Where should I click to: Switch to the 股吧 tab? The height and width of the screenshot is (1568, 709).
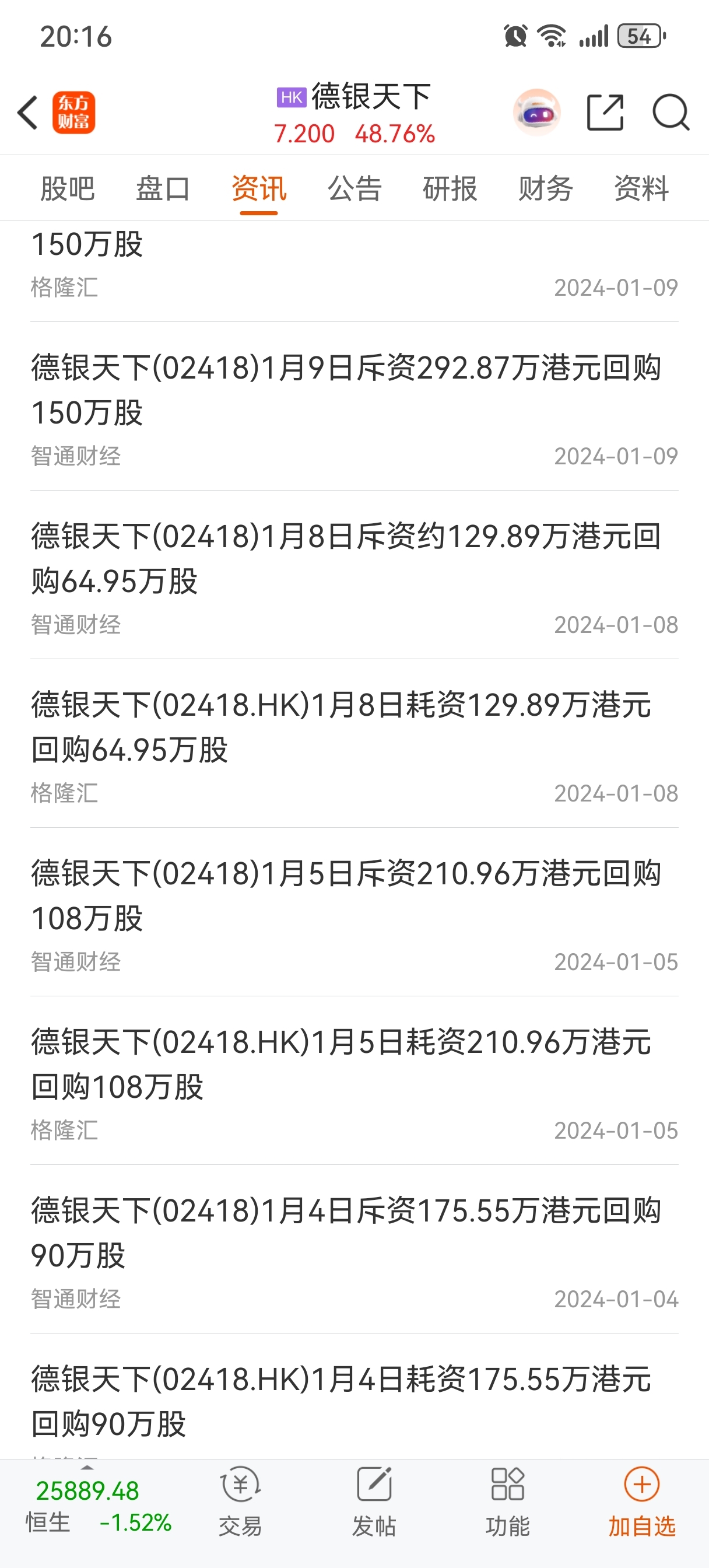[x=68, y=188]
